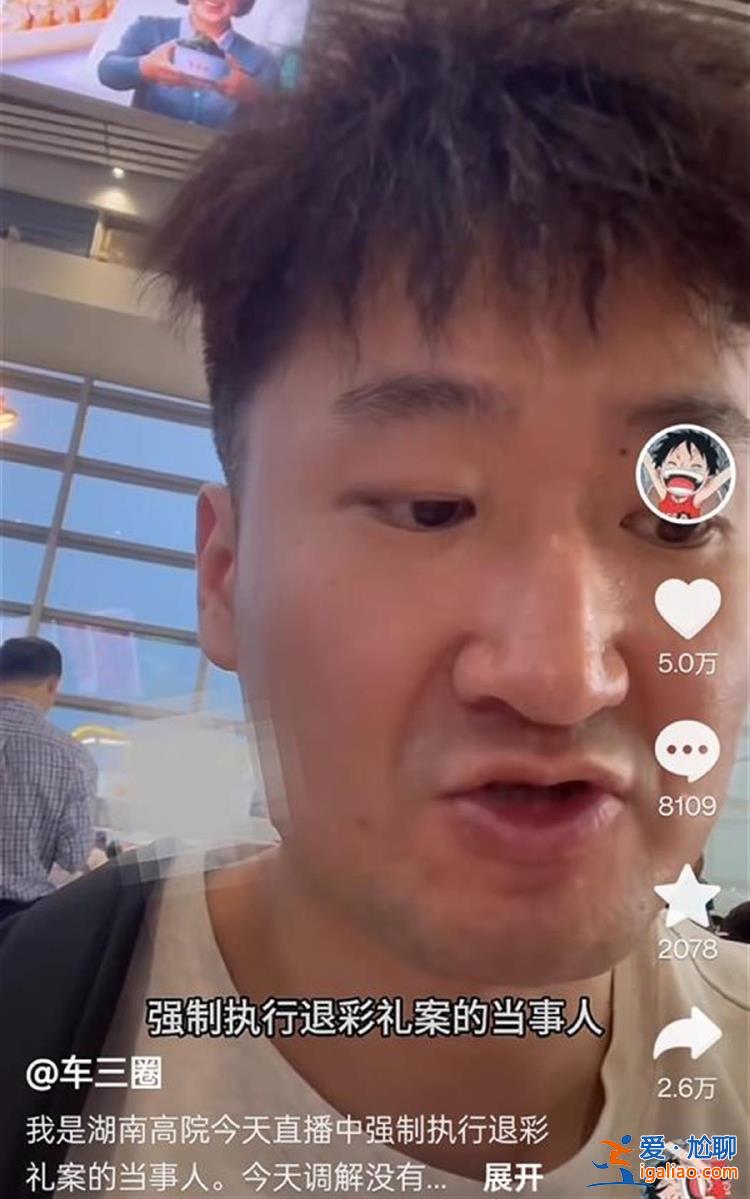
Task: Like this video with the heart icon
Action: tap(687, 609)
